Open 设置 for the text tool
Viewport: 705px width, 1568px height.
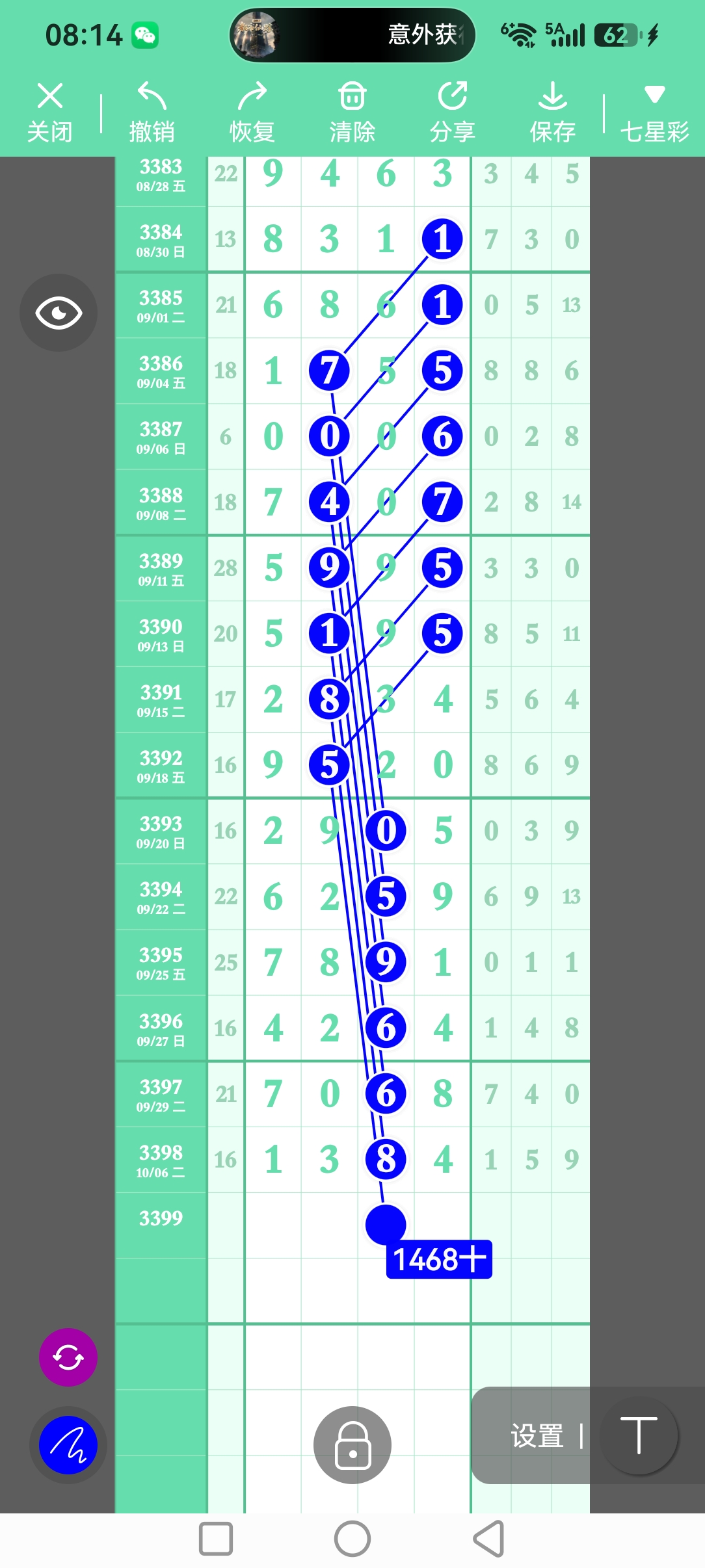(x=537, y=1435)
